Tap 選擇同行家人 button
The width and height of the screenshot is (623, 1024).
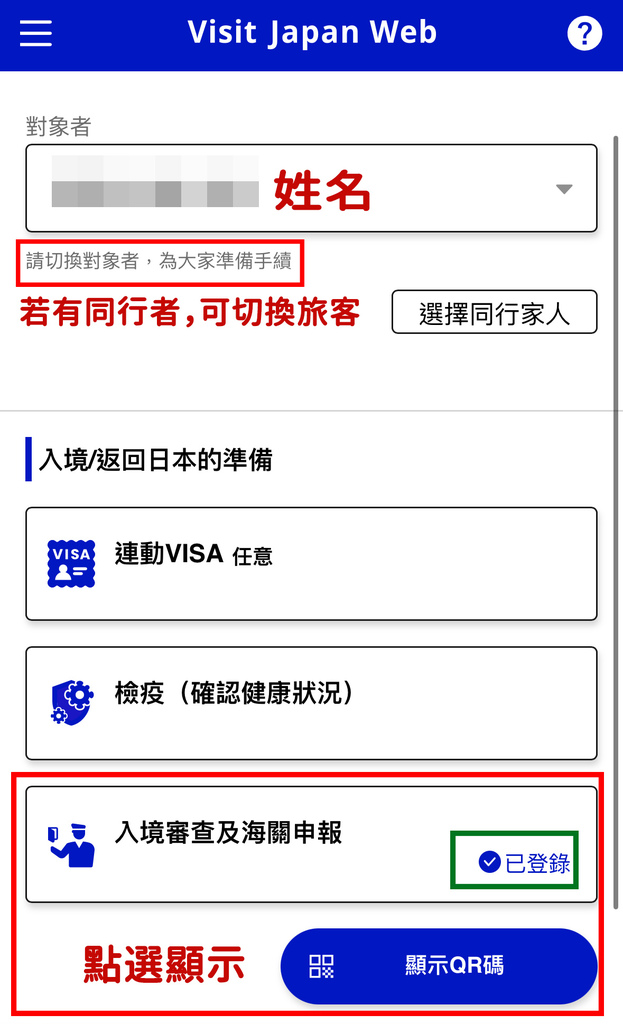(x=494, y=312)
